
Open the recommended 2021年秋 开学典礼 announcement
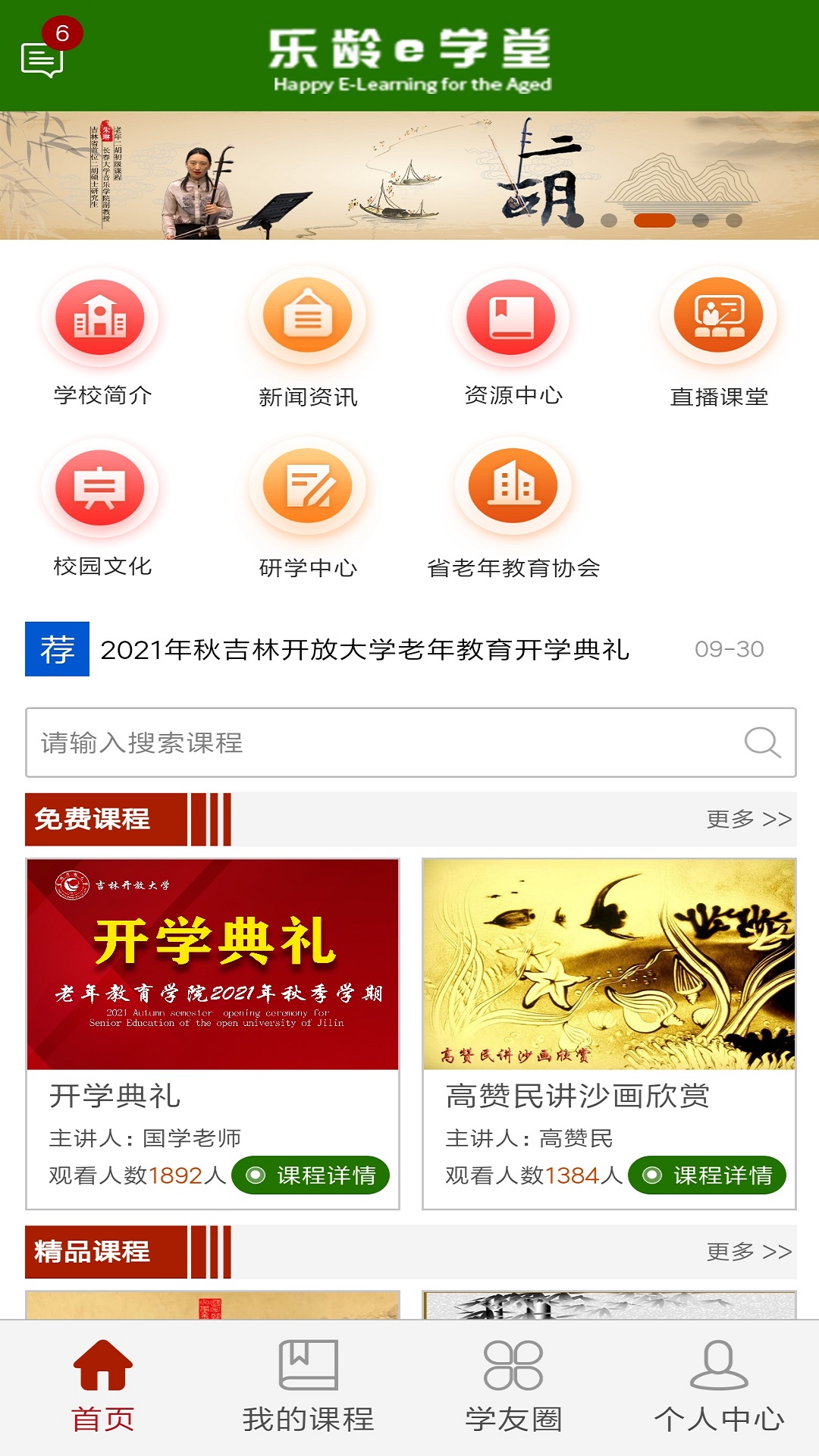click(364, 650)
